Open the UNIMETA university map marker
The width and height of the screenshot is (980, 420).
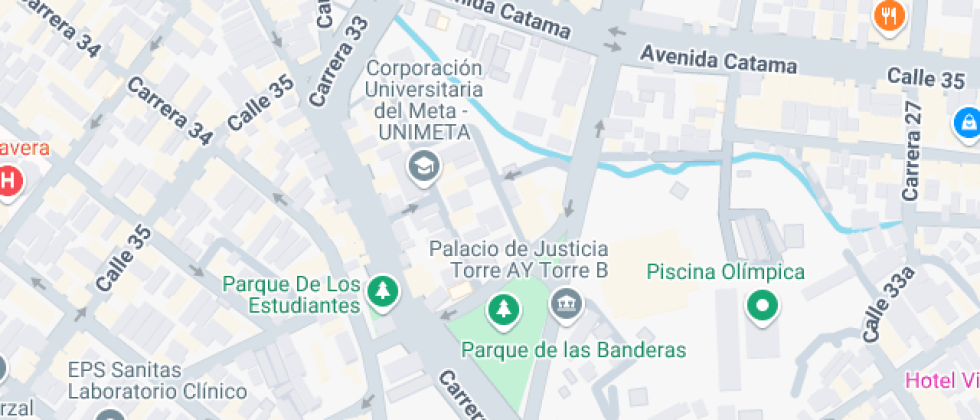click(425, 166)
